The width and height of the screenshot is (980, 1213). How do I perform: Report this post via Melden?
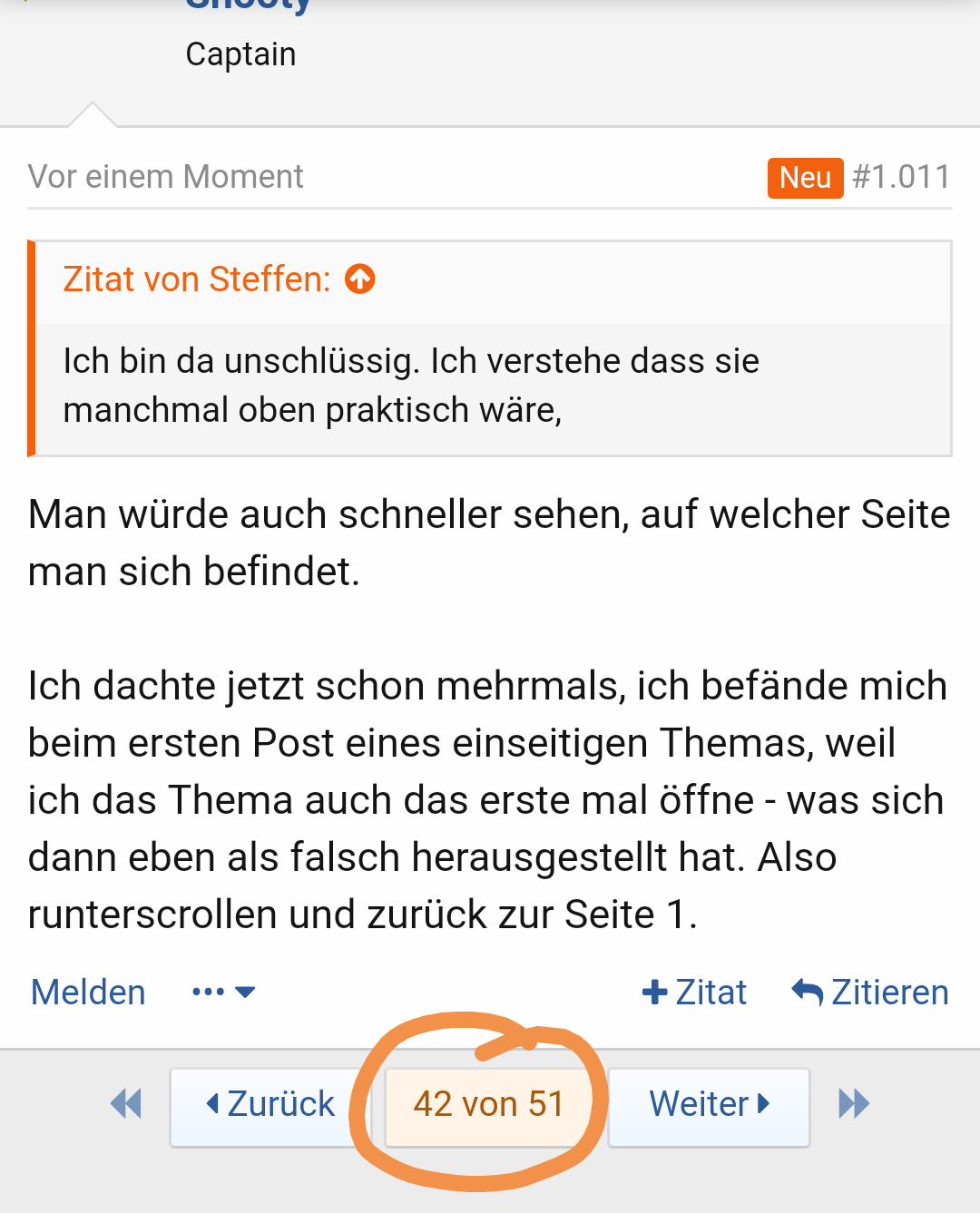pos(88,993)
